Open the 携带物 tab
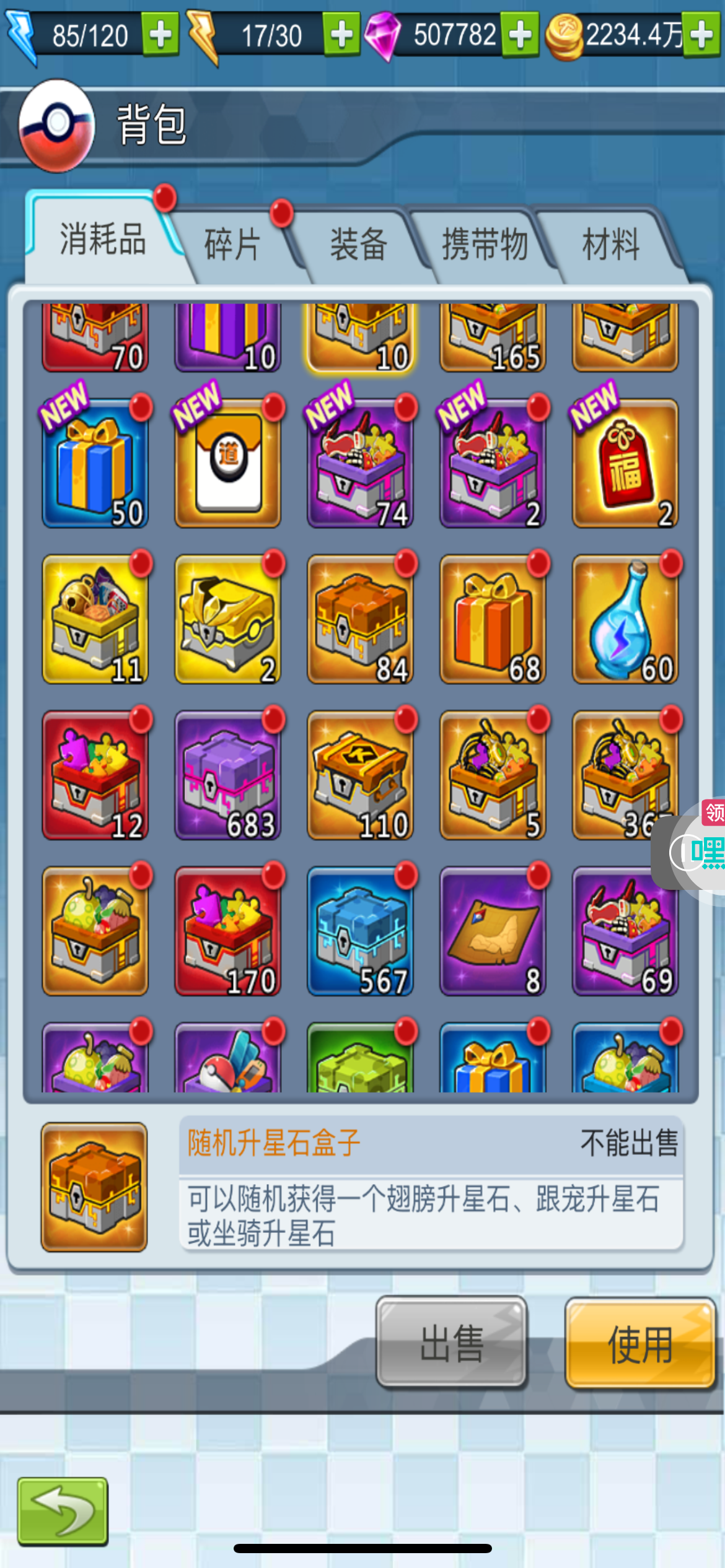The height and width of the screenshot is (1568, 725). 485,243
